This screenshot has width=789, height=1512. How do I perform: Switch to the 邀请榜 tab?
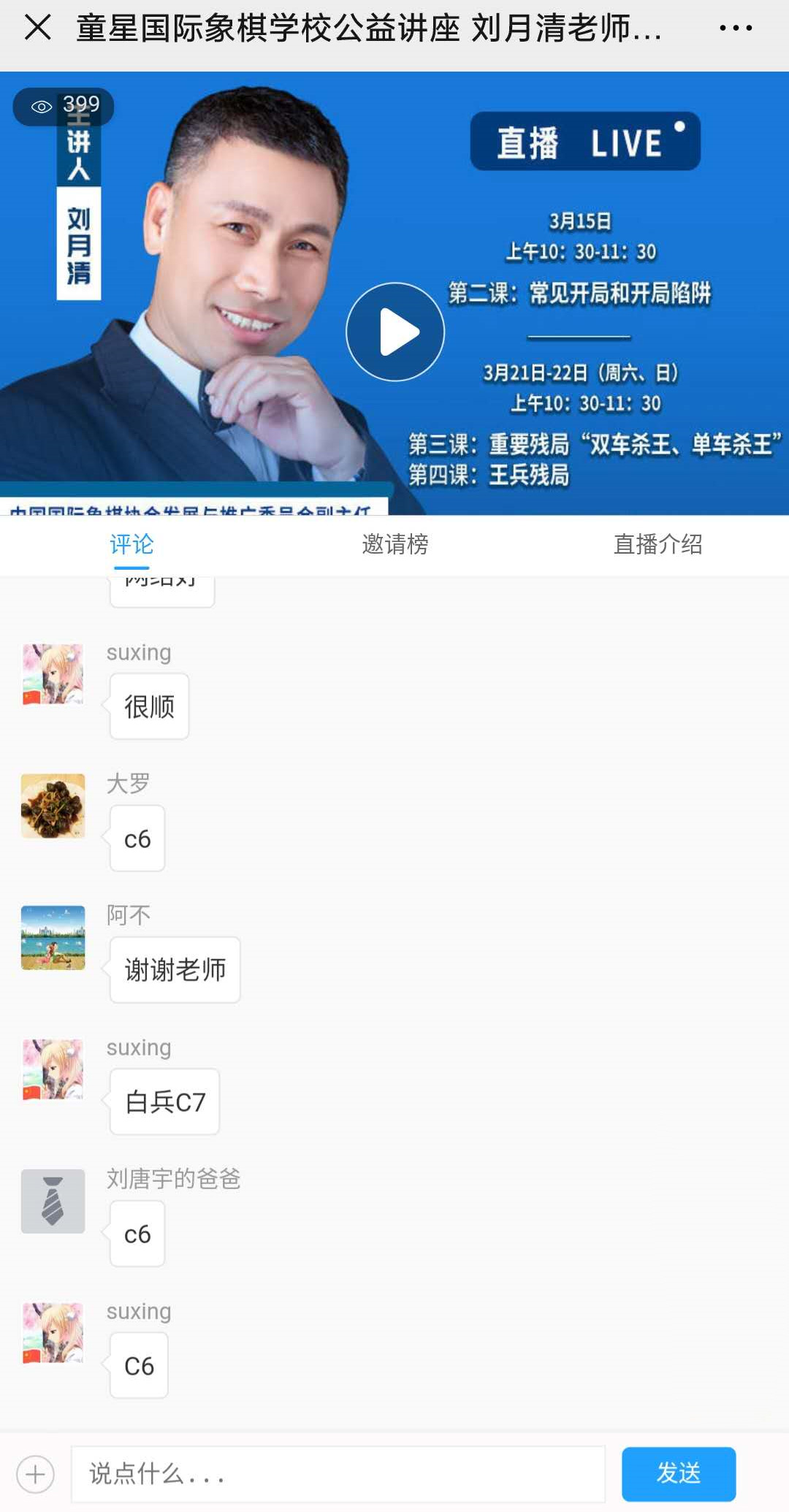tap(394, 544)
